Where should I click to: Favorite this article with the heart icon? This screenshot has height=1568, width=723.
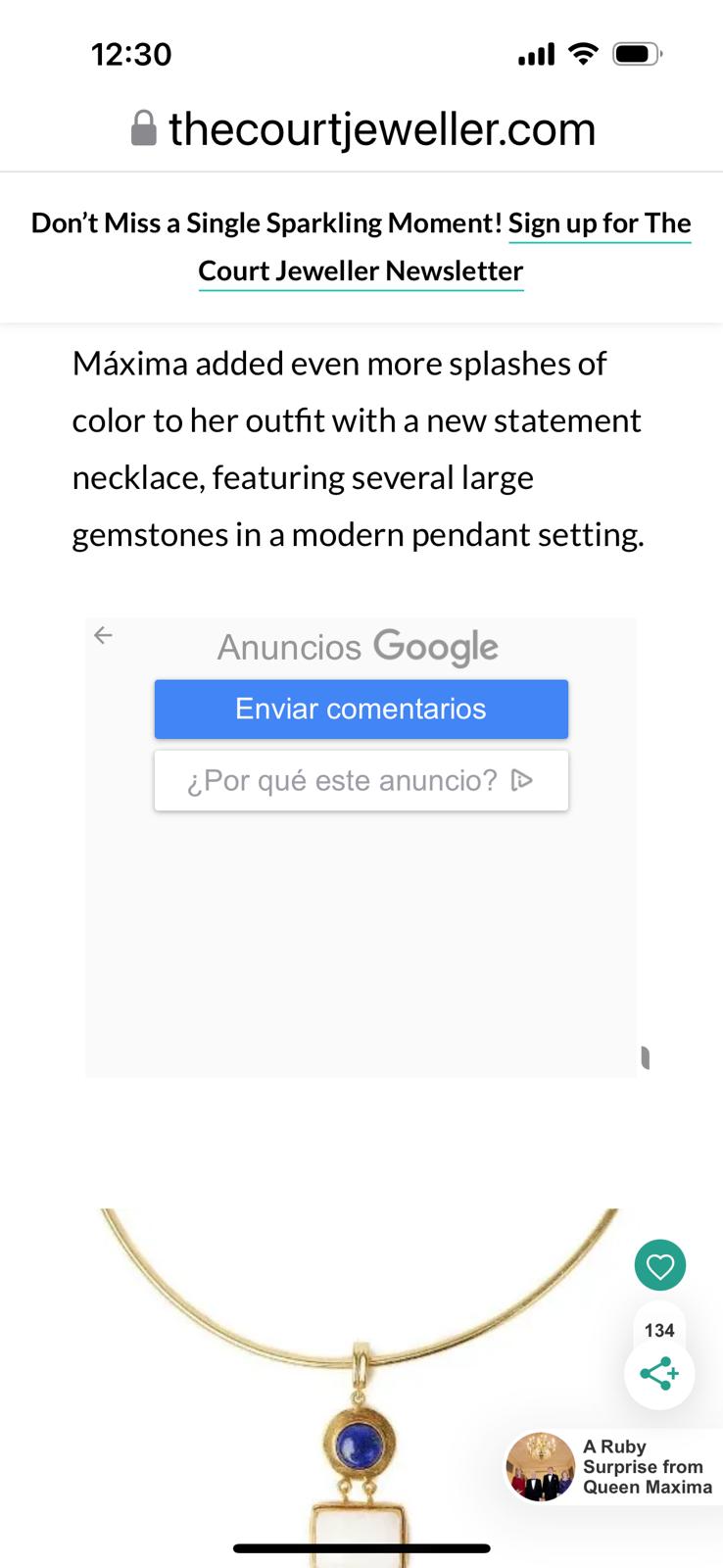coord(659,1266)
